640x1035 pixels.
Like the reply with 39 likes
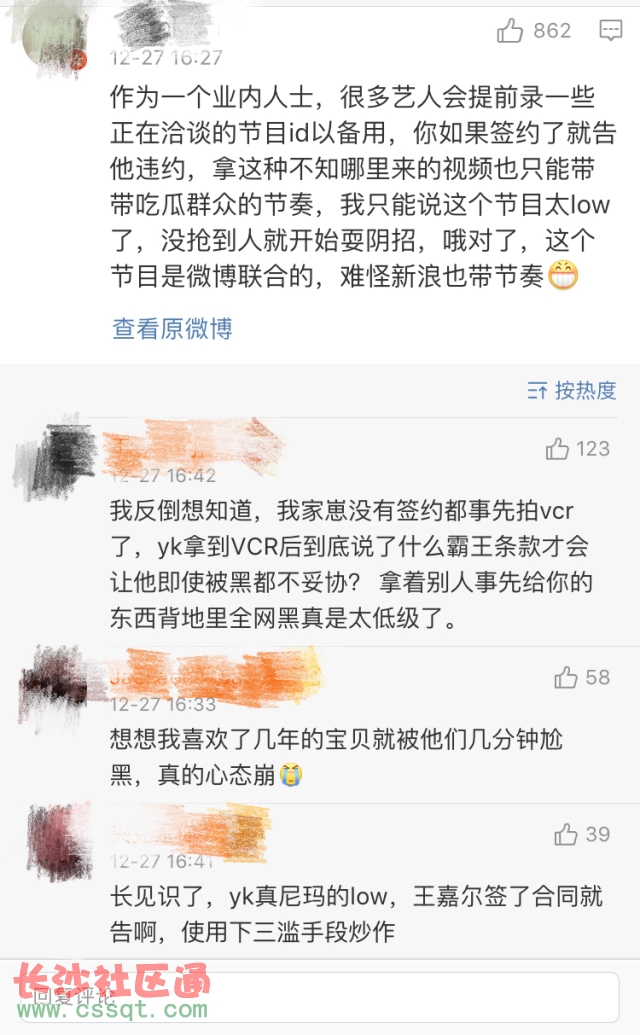tap(566, 834)
